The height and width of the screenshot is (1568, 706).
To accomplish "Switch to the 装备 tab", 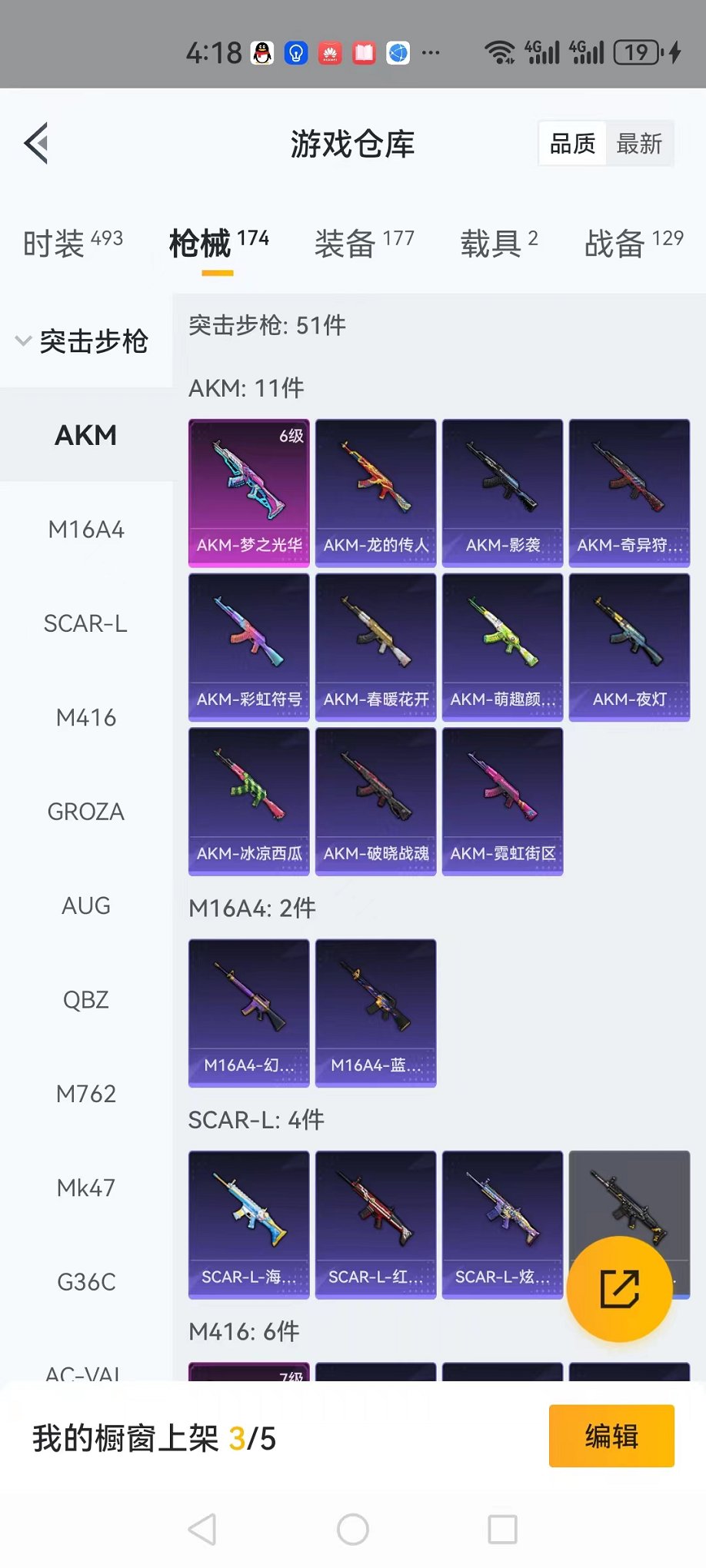I will pyautogui.click(x=364, y=244).
